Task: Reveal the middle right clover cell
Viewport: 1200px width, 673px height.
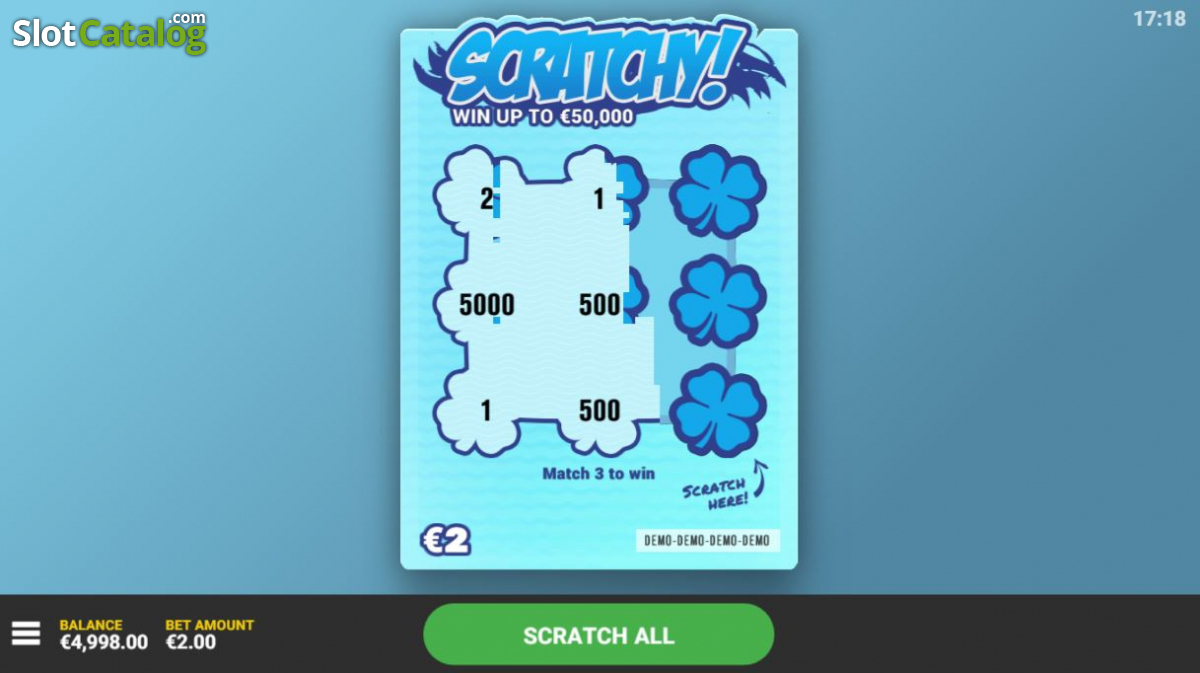Action: pos(717,301)
